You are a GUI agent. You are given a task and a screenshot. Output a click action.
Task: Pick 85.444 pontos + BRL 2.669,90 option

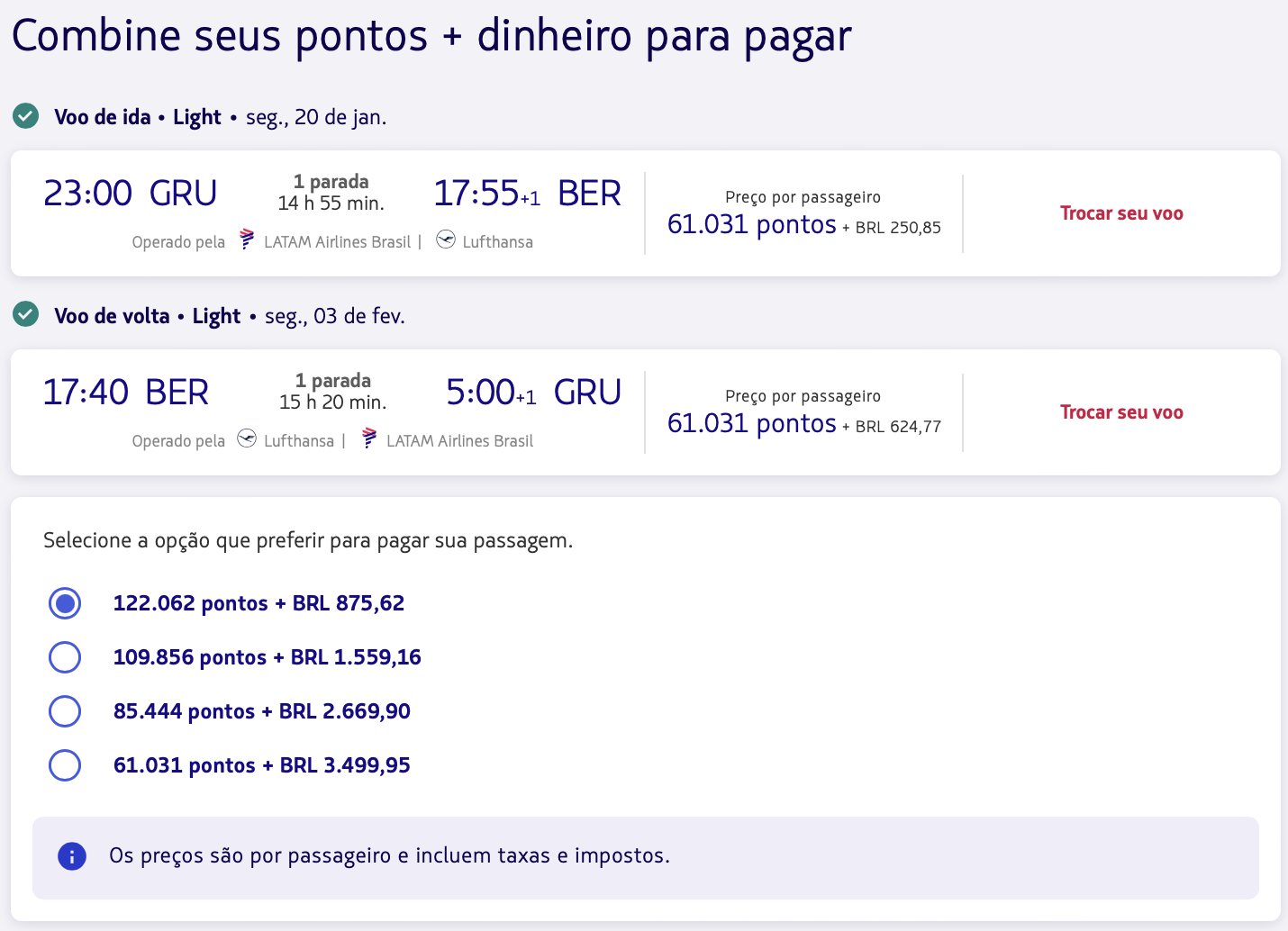pyautogui.click(x=65, y=711)
